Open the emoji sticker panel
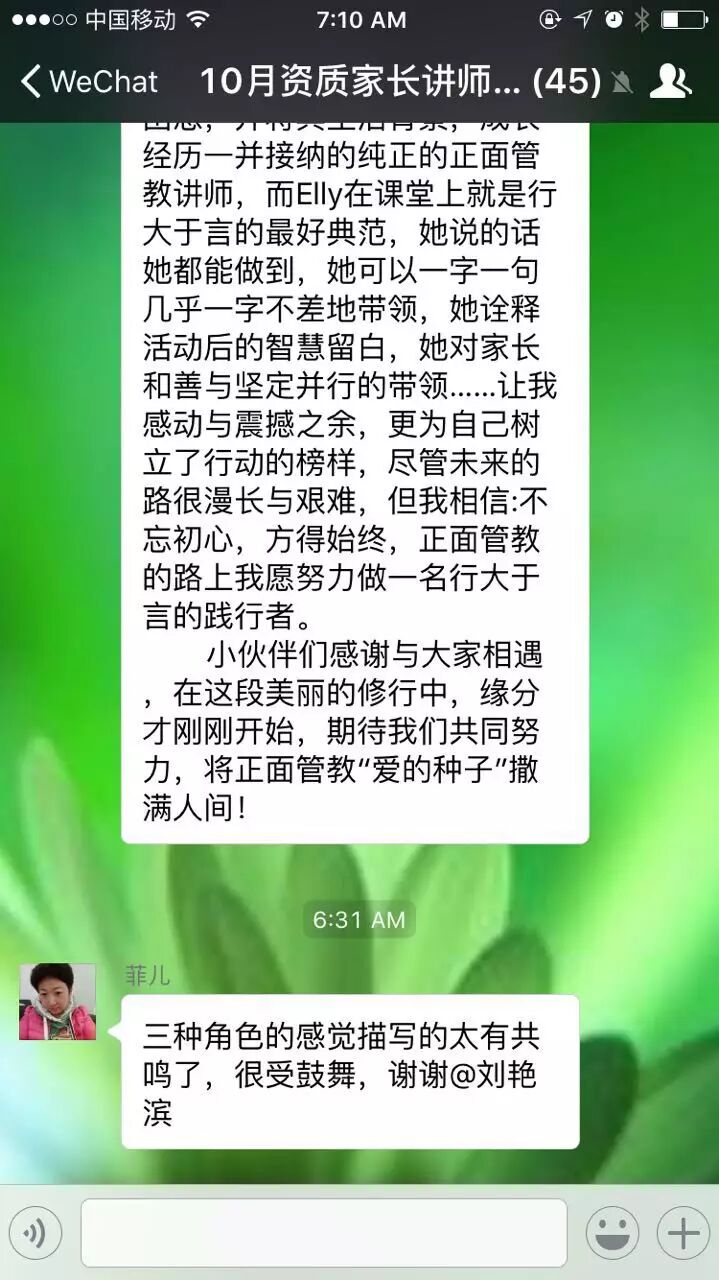This screenshot has width=719, height=1280. click(x=612, y=1233)
